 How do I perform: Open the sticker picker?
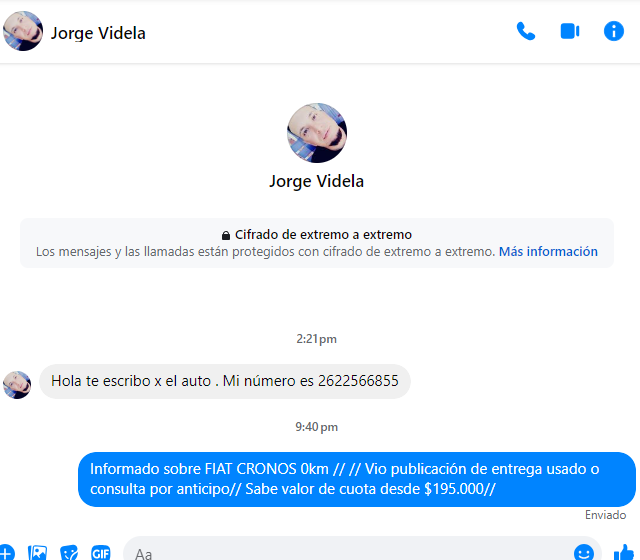(x=69, y=552)
